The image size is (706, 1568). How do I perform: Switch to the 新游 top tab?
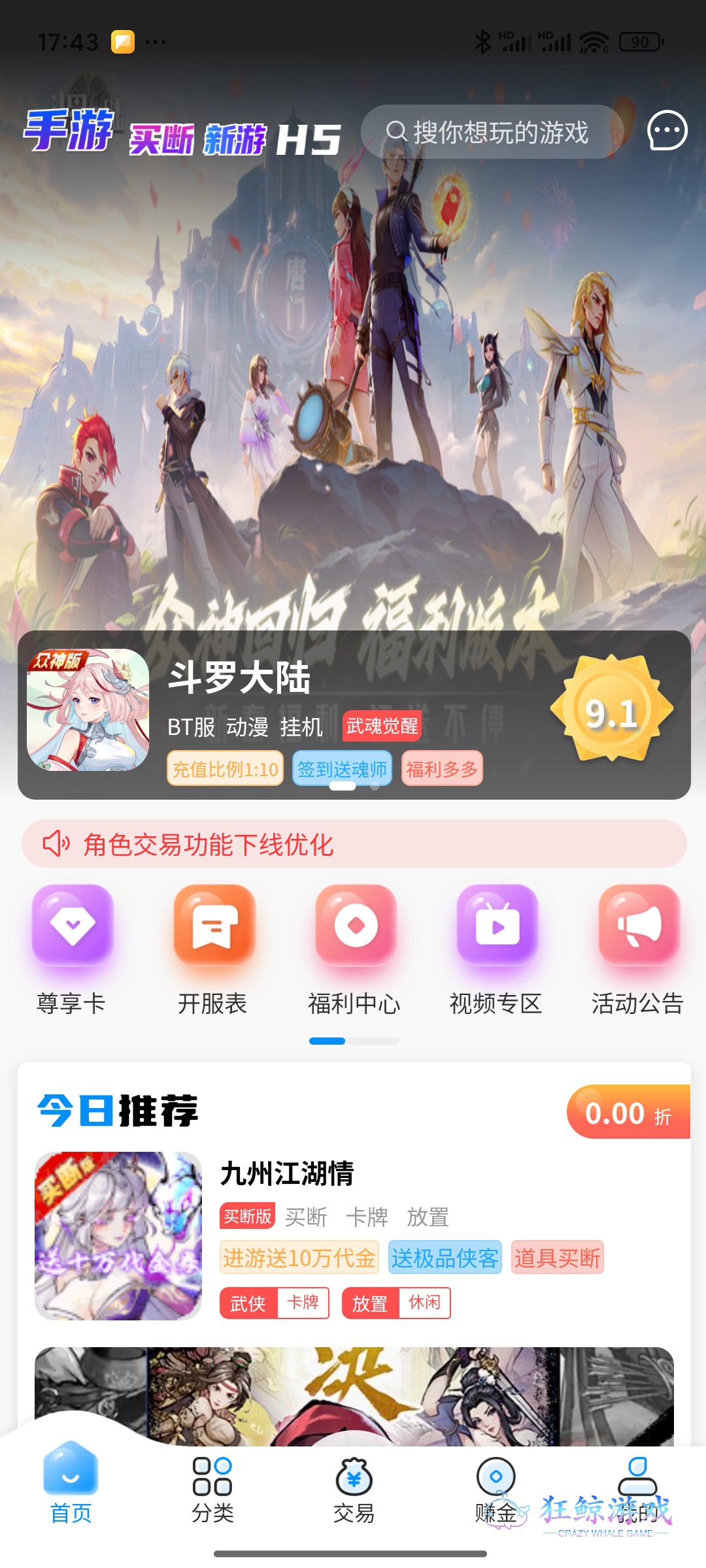234,139
